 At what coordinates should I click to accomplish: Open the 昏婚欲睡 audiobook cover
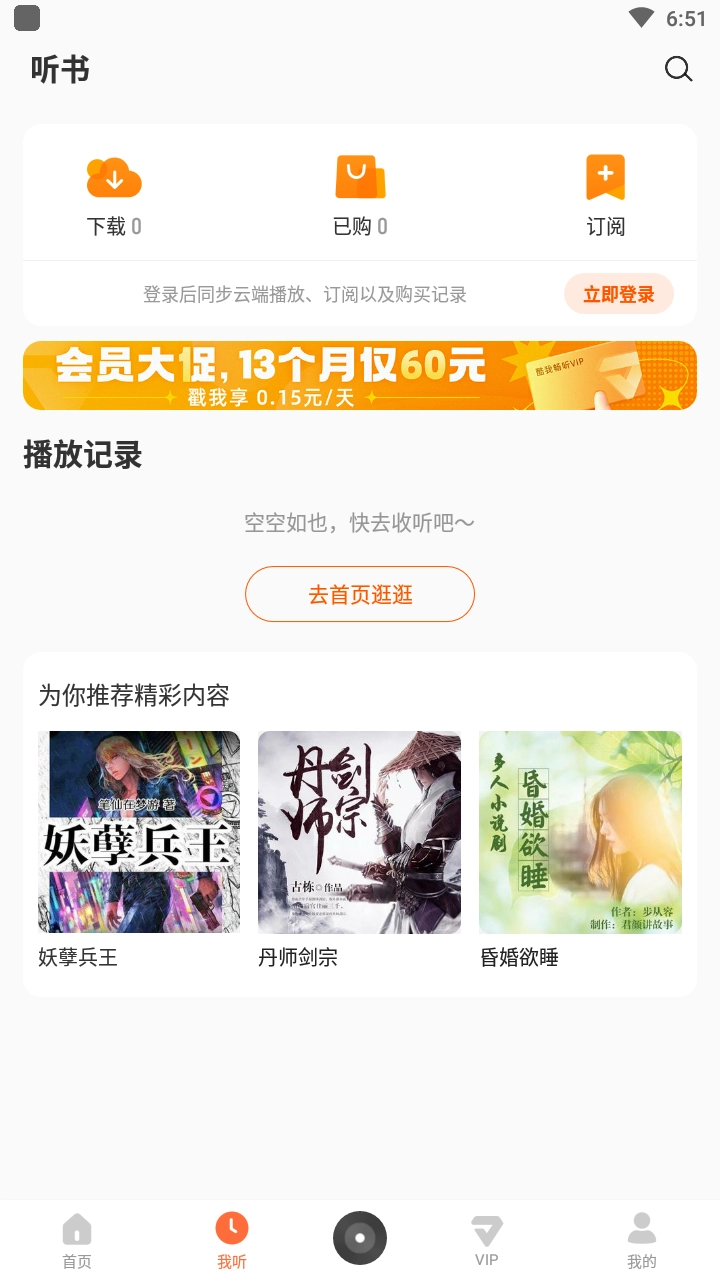[x=580, y=832]
